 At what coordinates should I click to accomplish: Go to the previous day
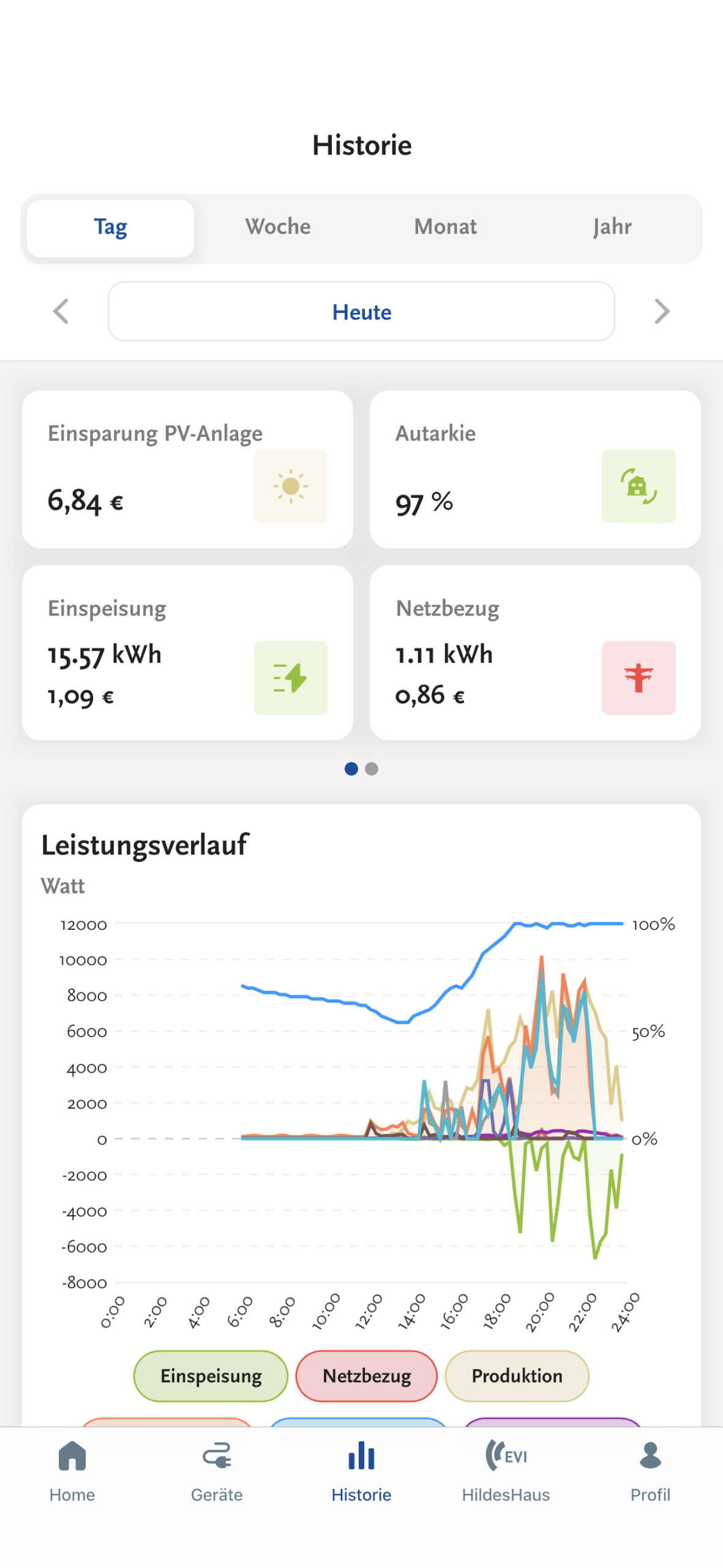pos(61,311)
